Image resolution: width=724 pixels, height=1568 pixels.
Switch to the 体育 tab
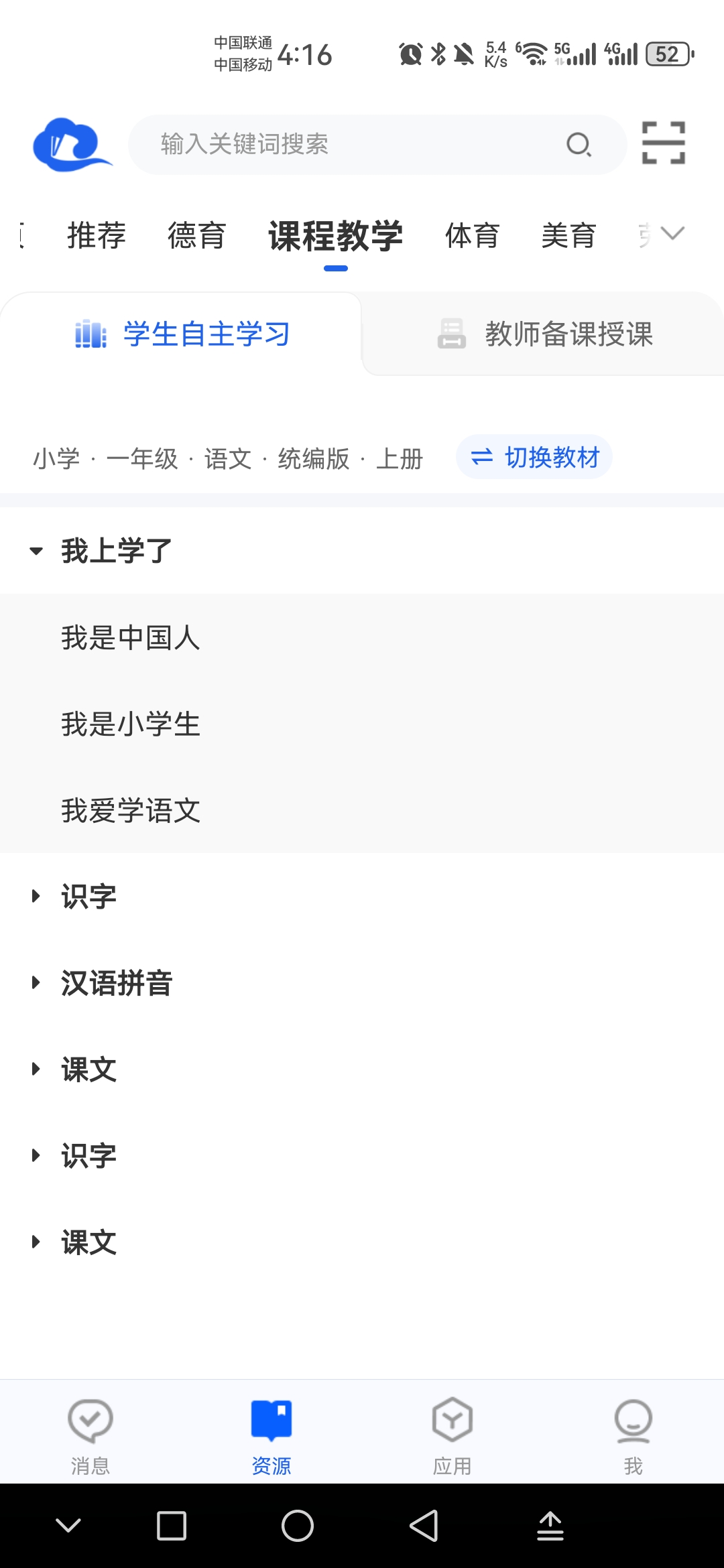tap(472, 236)
